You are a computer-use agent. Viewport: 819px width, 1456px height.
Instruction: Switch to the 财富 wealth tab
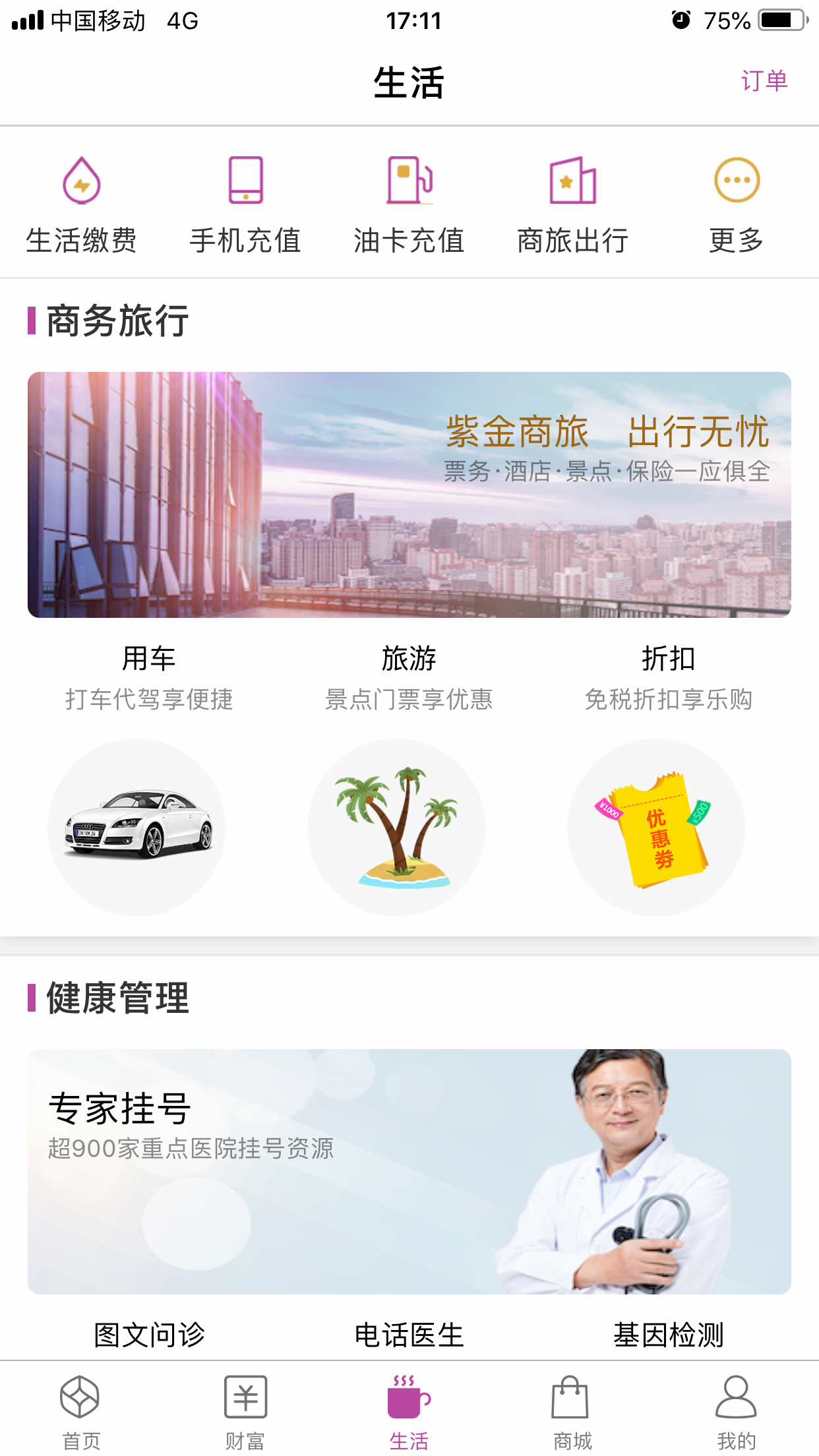[x=245, y=1411]
